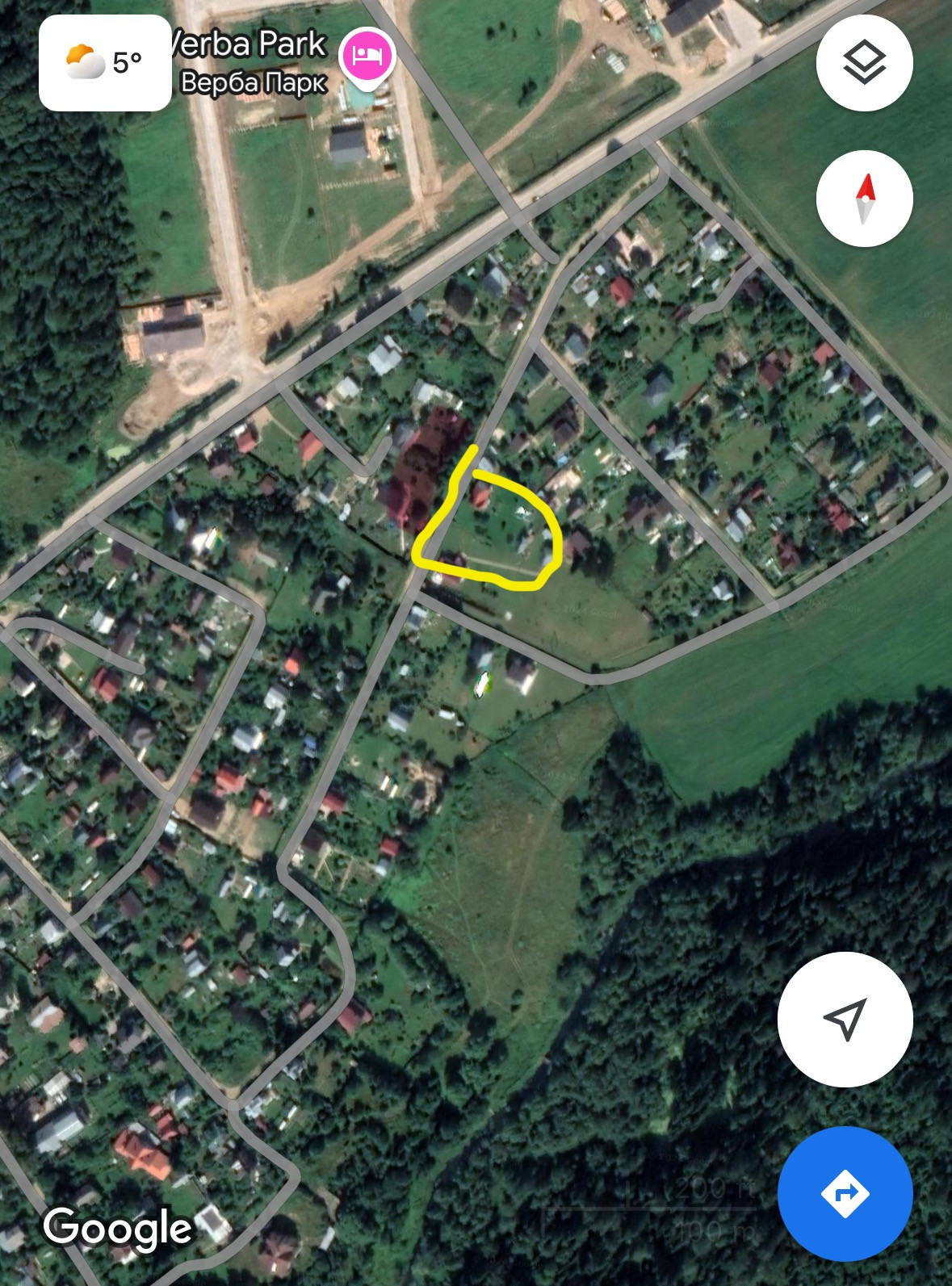Center map on my location
Image resolution: width=952 pixels, height=1286 pixels.
(x=845, y=1019)
